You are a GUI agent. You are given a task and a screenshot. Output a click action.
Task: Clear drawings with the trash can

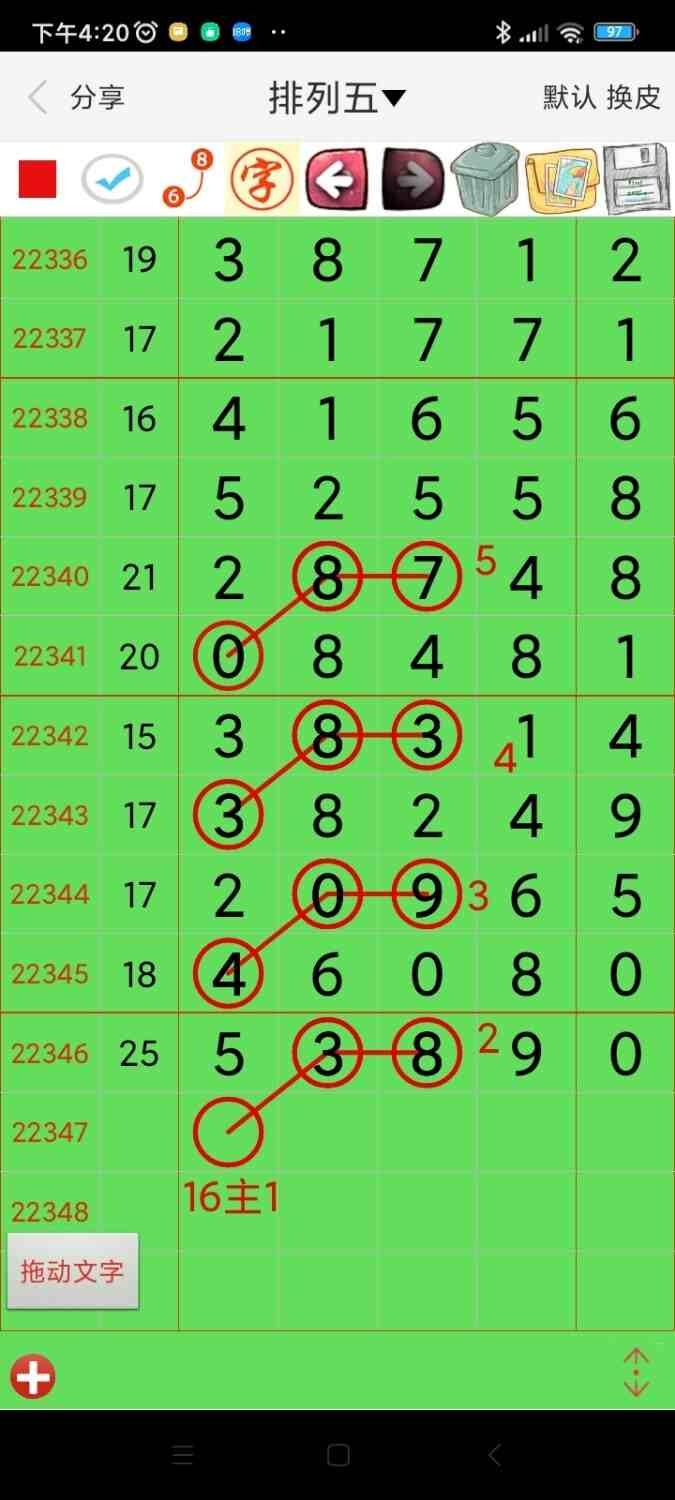(486, 180)
